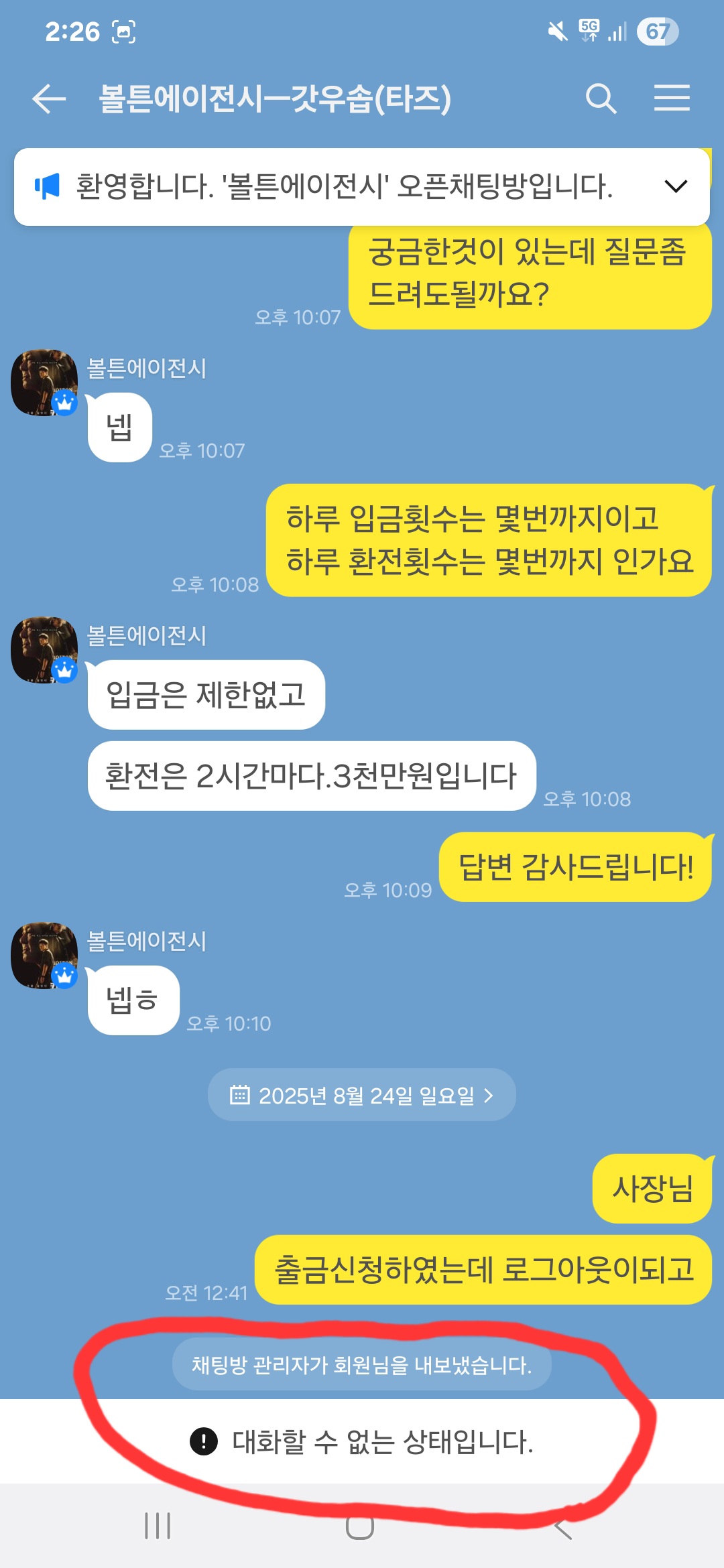Viewport: 724px width, 1568px height.
Task: Go back from the 볼튼에이전시 chat
Action: click(x=49, y=99)
